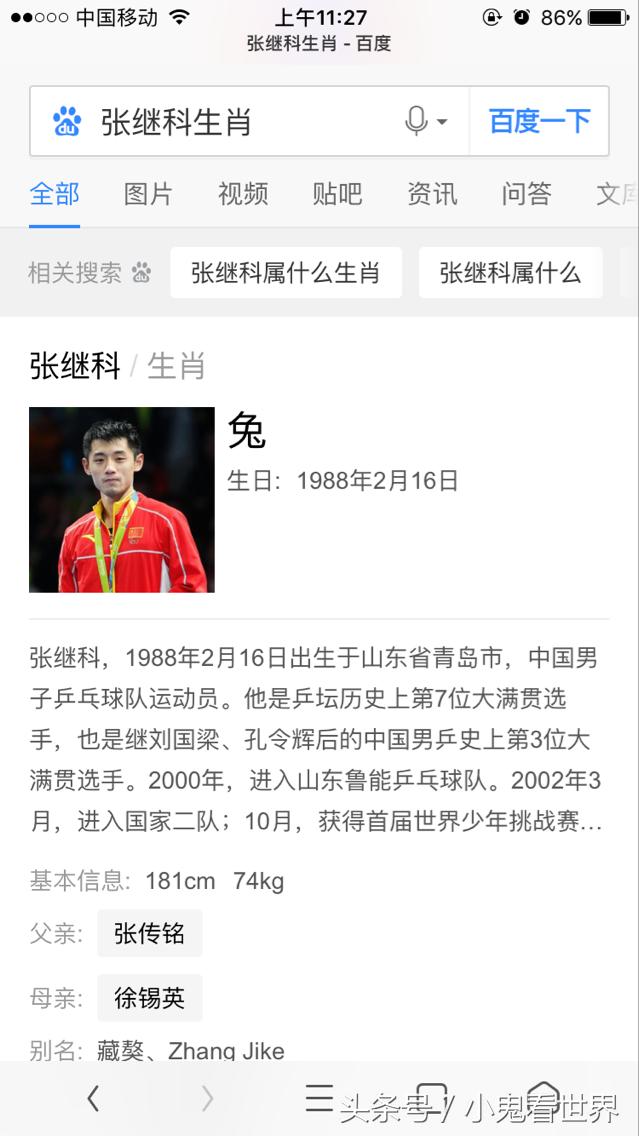639x1136 pixels.
Task: Switch to the 图片 tab
Action: [148, 194]
